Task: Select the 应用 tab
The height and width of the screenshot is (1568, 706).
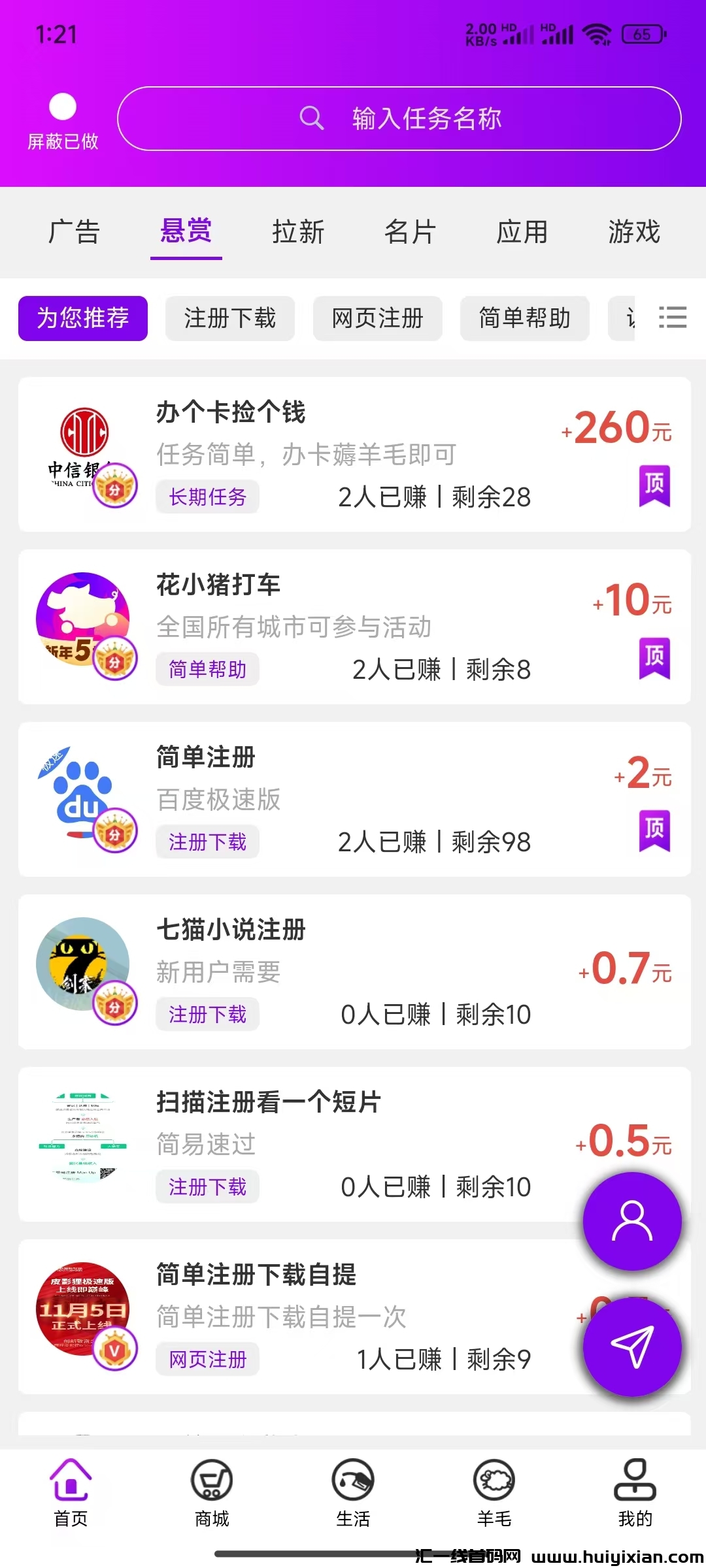Action: coord(522,232)
